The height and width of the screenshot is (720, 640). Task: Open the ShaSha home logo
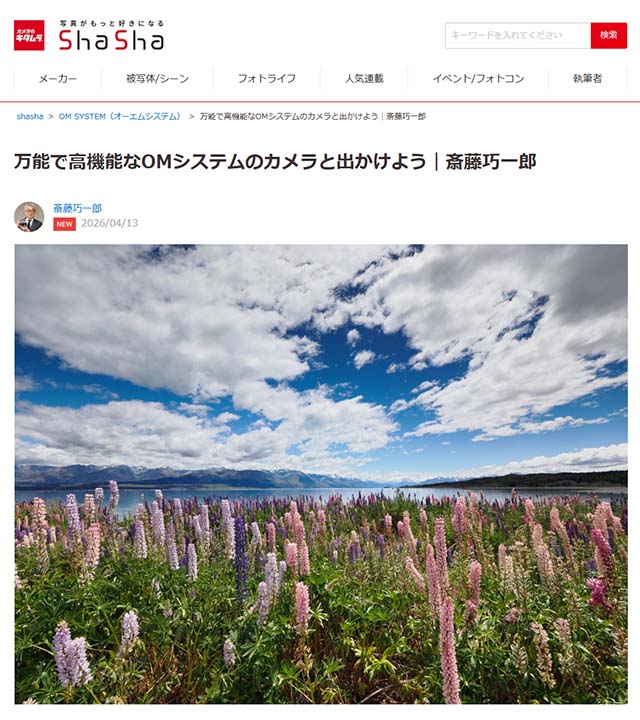(x=89, y=36)
